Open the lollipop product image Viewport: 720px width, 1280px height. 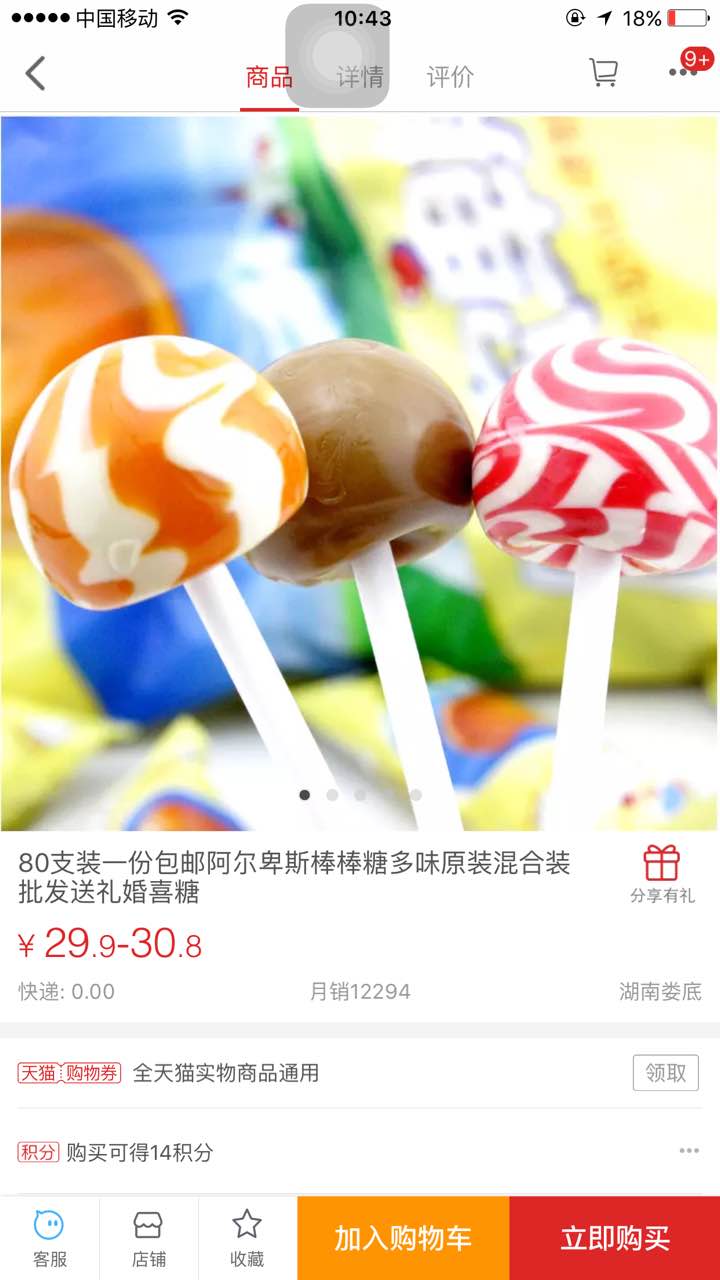pyautogui.click(x=360, y=470)
